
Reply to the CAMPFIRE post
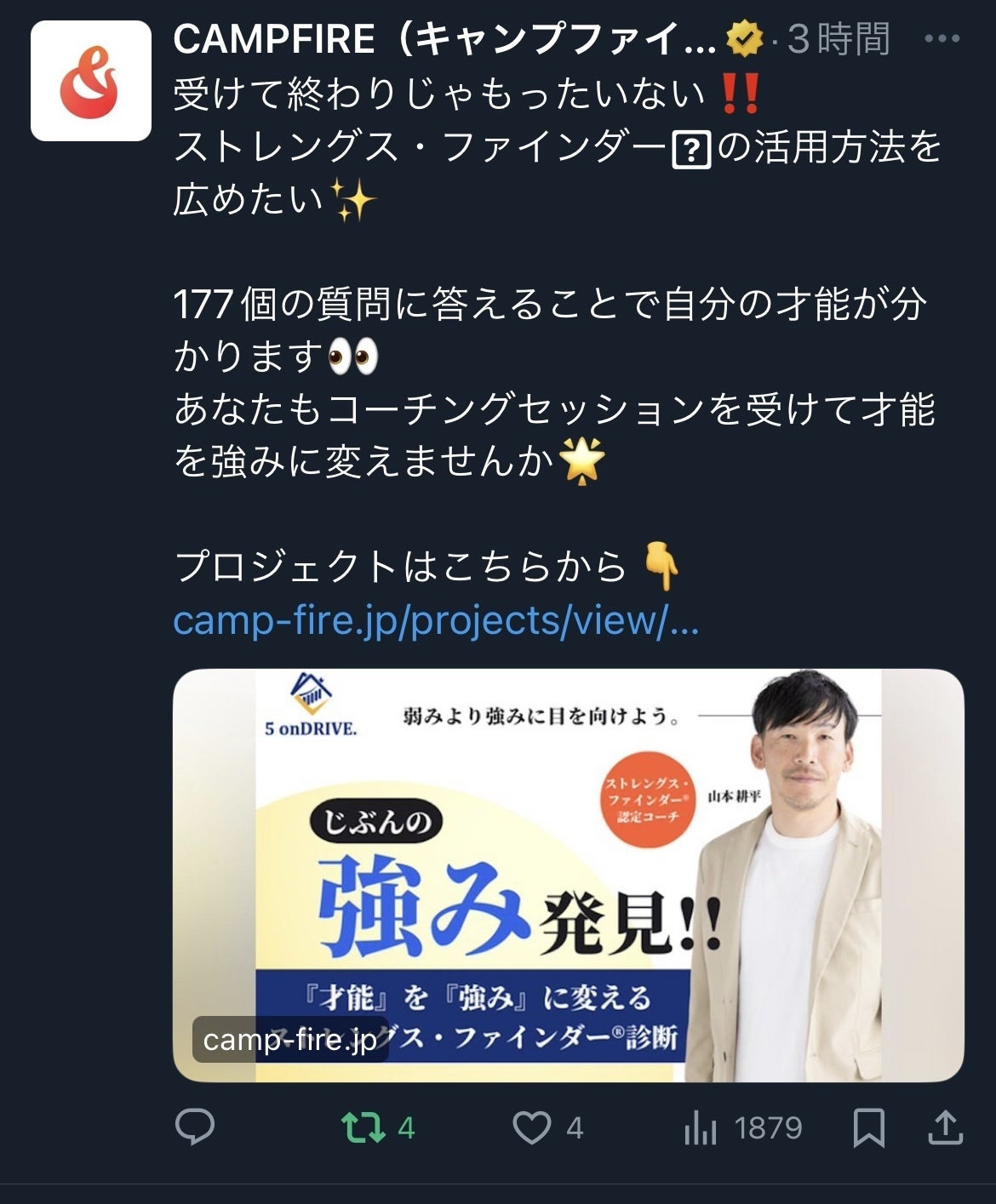pyautogui.click(x=195, y=1128)
